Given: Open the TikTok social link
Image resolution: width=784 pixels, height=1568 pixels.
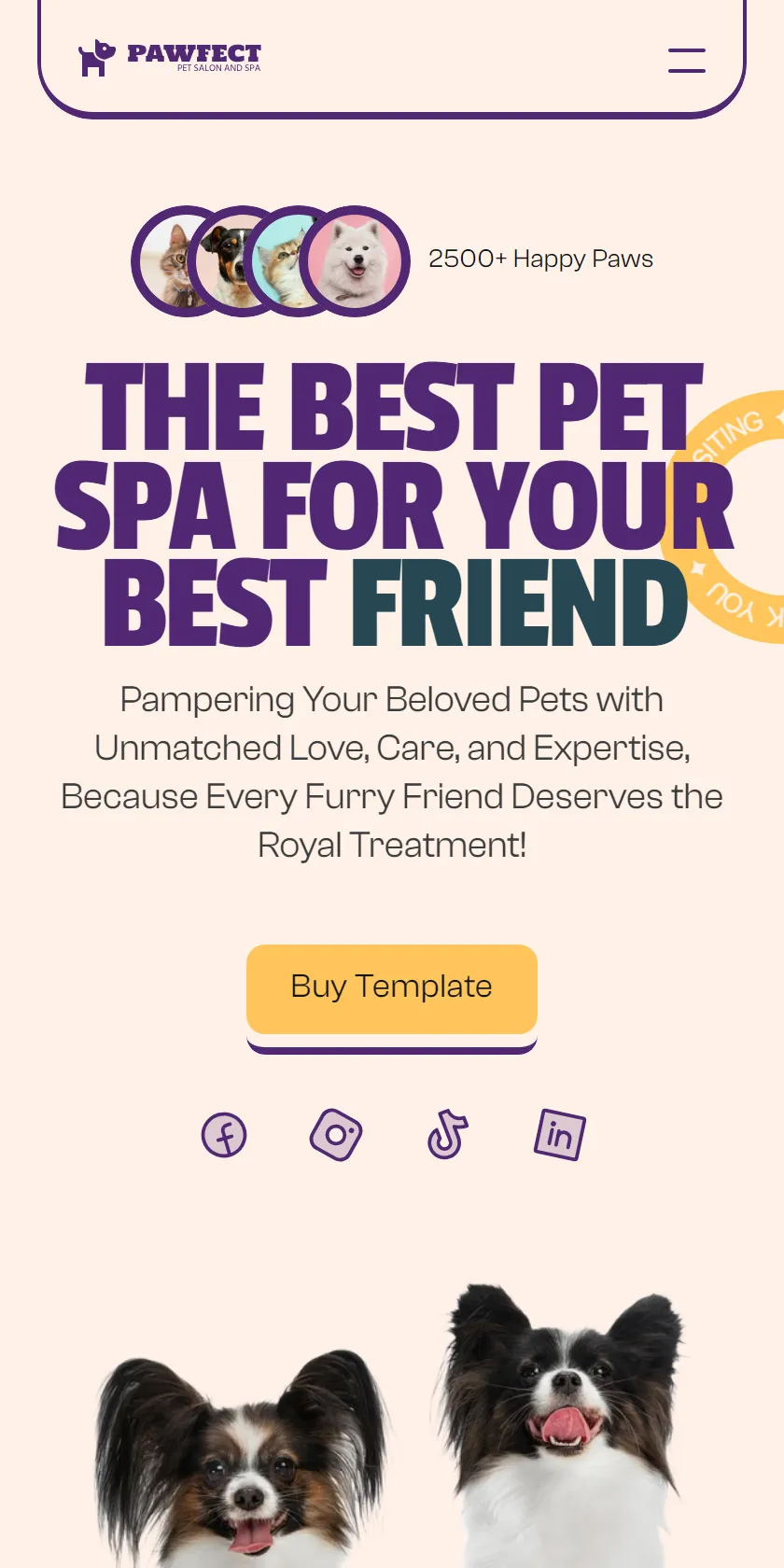Looking at the screenshot, I should [448, 1135].
